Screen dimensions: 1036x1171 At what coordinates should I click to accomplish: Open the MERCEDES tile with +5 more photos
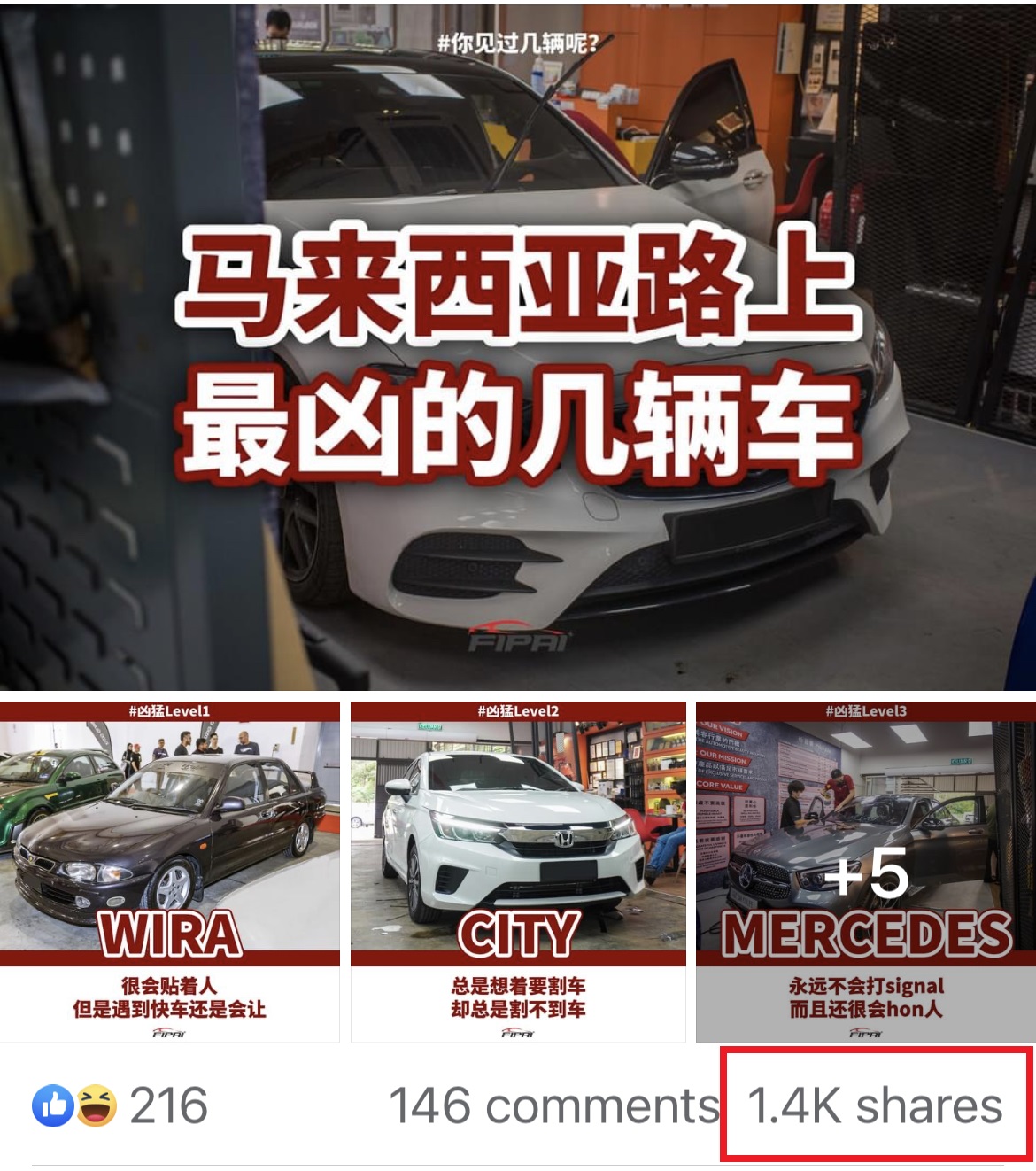pos(865,870)
